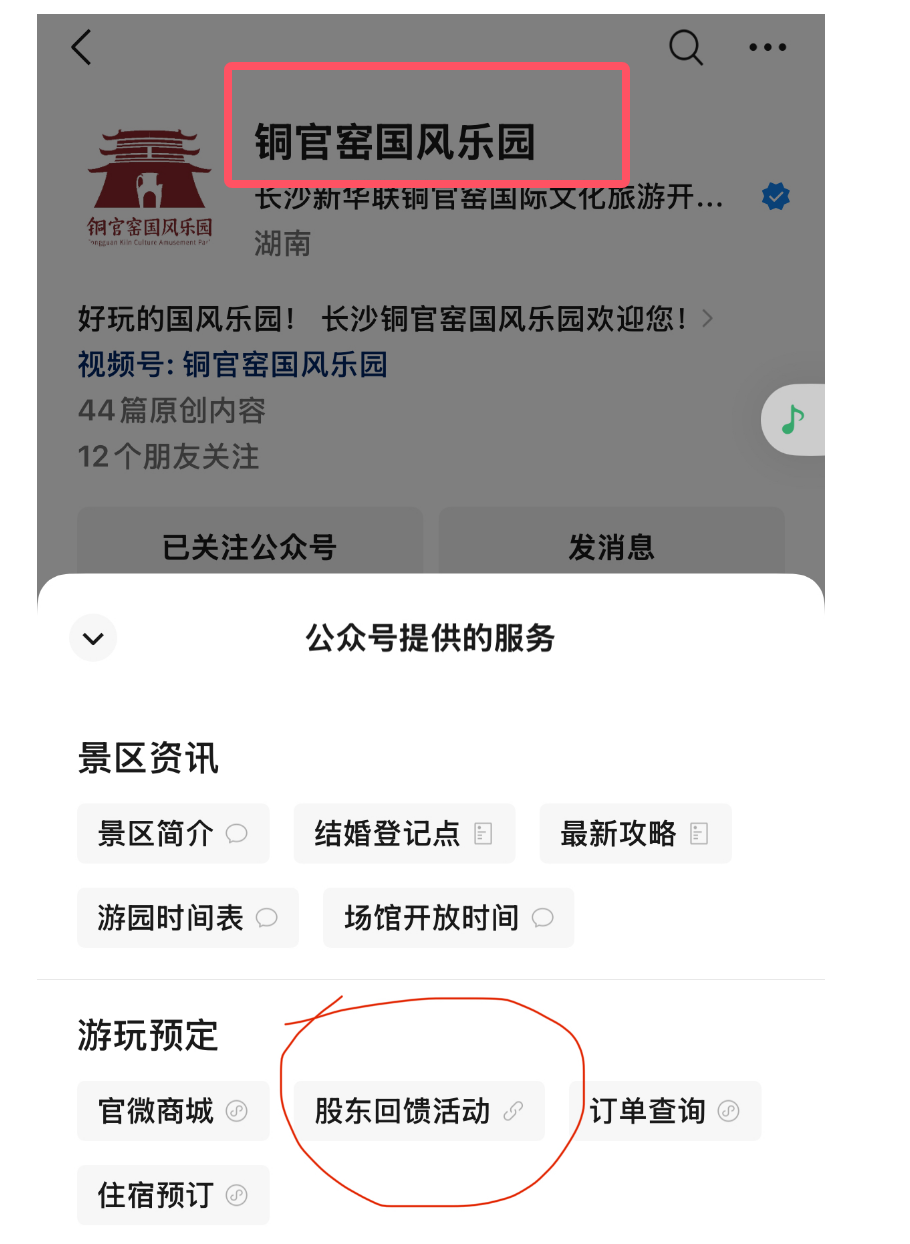Go back using the top-left arrow
This screenshot has height=1244, width=910.
pos(82,47)
